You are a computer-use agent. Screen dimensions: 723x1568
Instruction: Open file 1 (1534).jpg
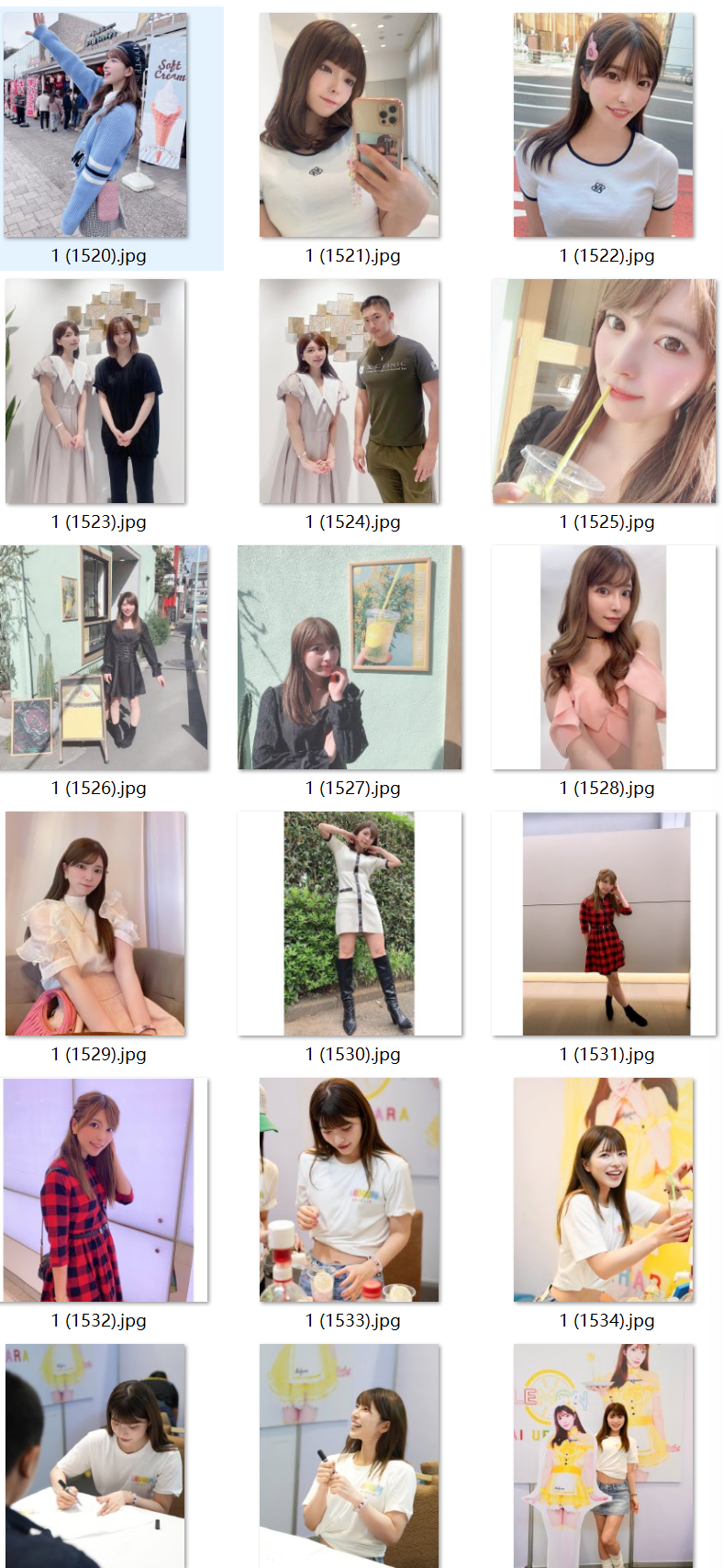(x=604, y=1191)
